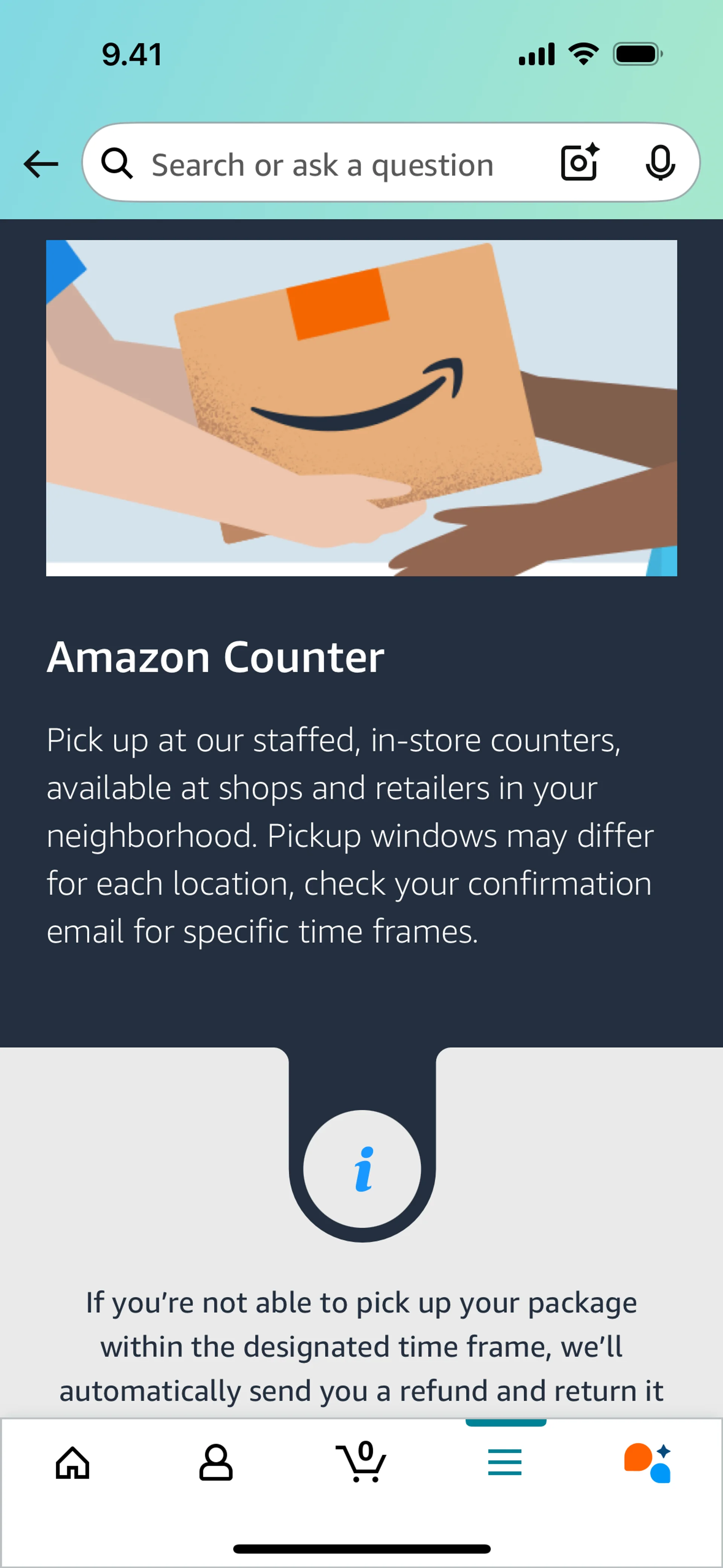The width and height of the screenshot is (723, 1568).
Task: Start voice search with the microphone
Action: [660, 163]
